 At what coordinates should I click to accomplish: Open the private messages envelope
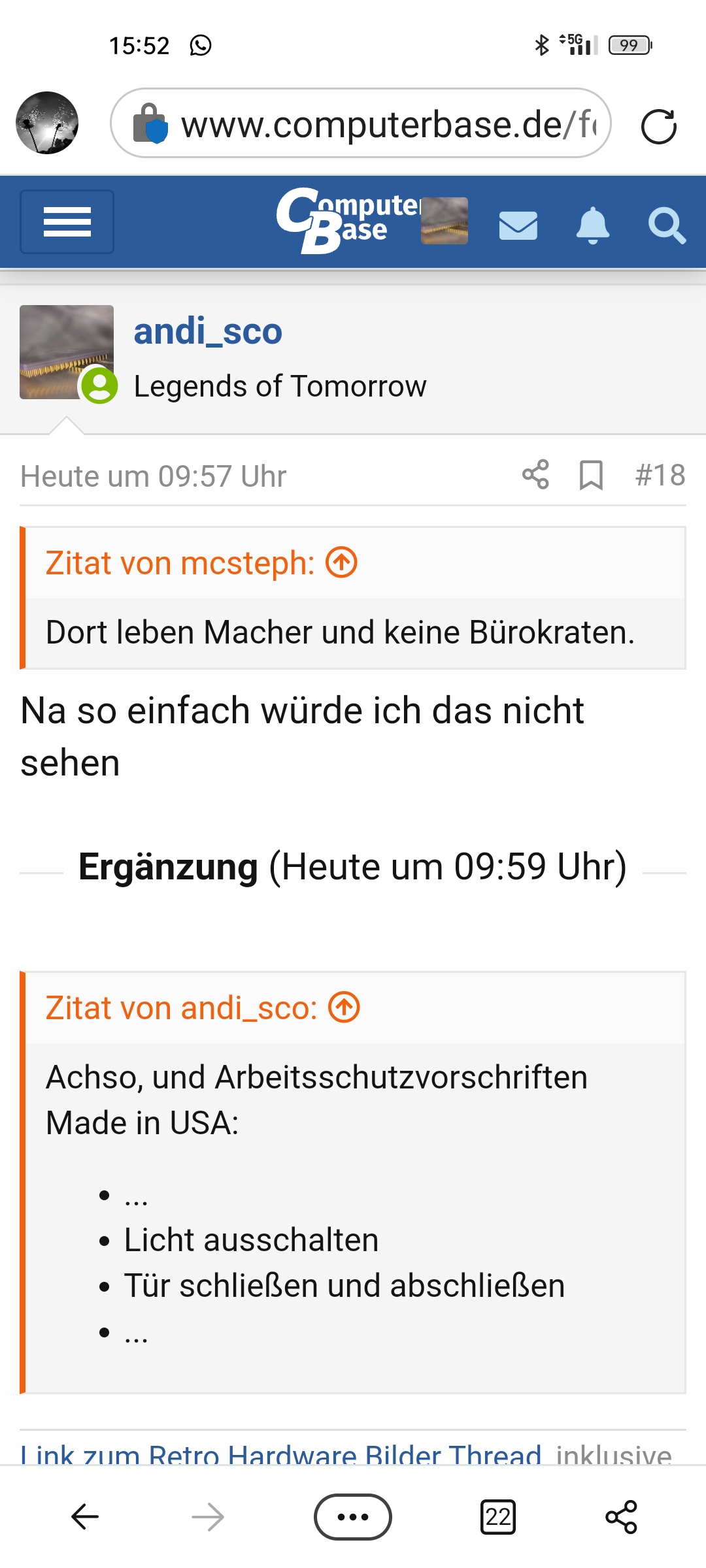tap(518, 225)
